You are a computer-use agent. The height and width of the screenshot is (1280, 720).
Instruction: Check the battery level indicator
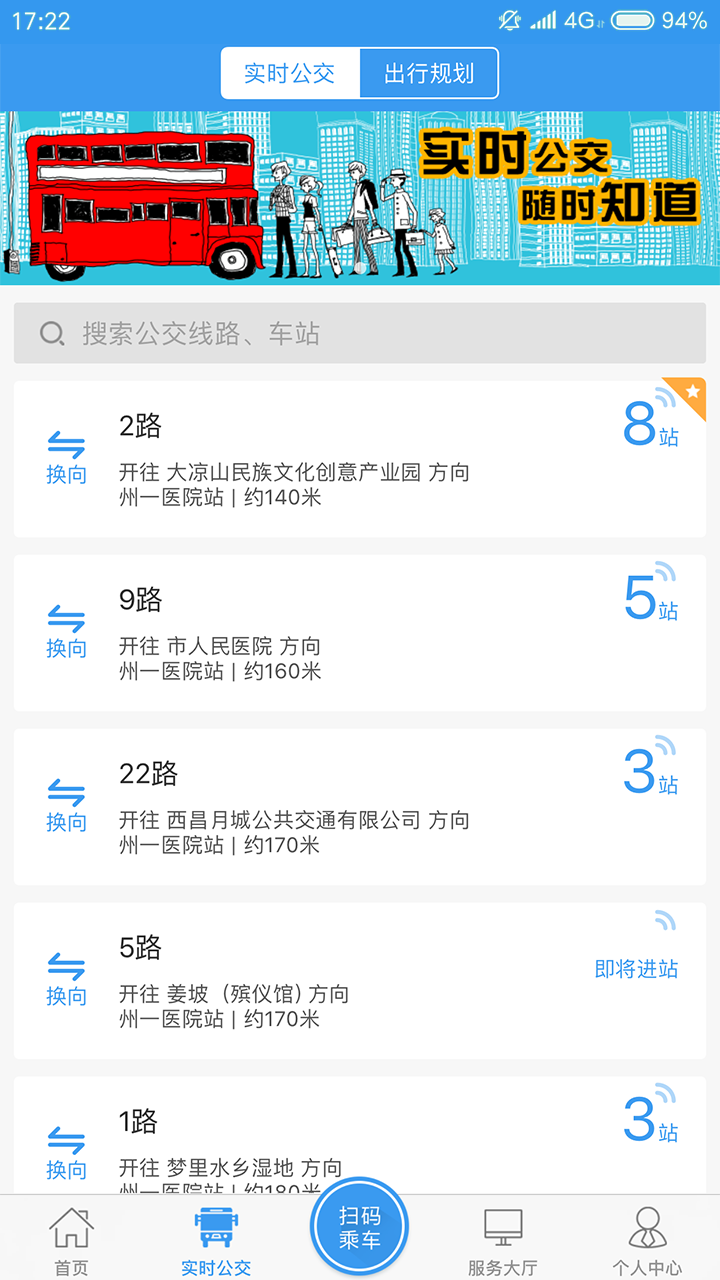click(x=632, y=17)
